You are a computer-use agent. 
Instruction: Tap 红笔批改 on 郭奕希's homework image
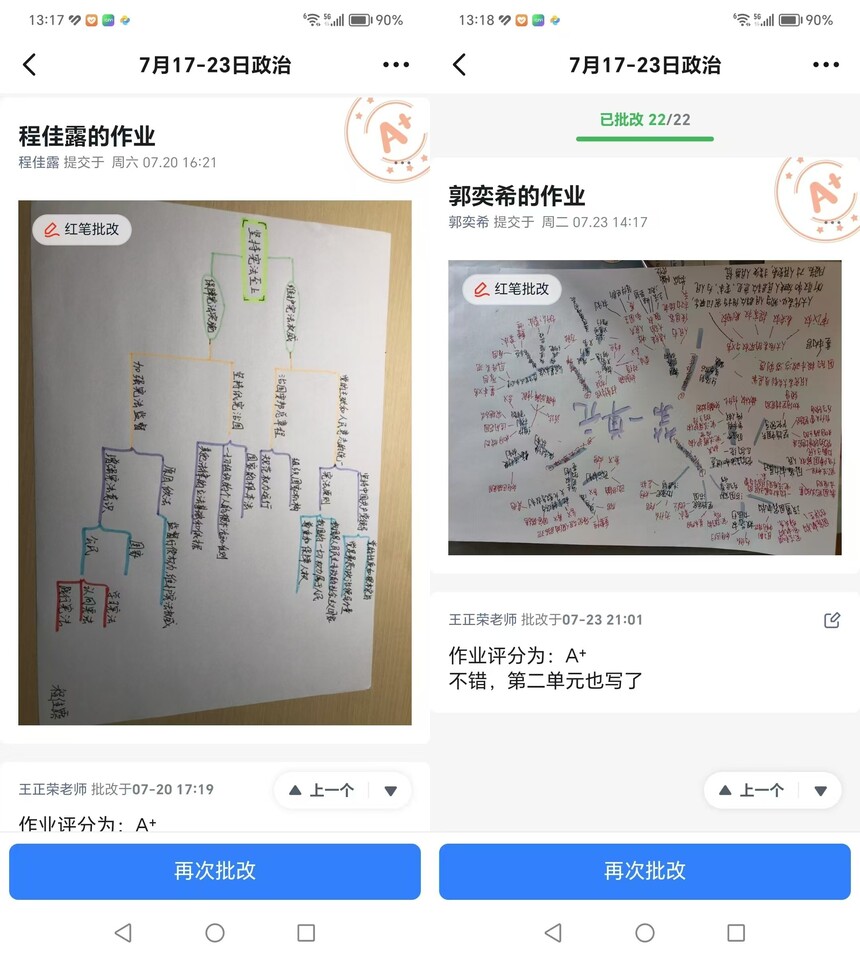512,289
